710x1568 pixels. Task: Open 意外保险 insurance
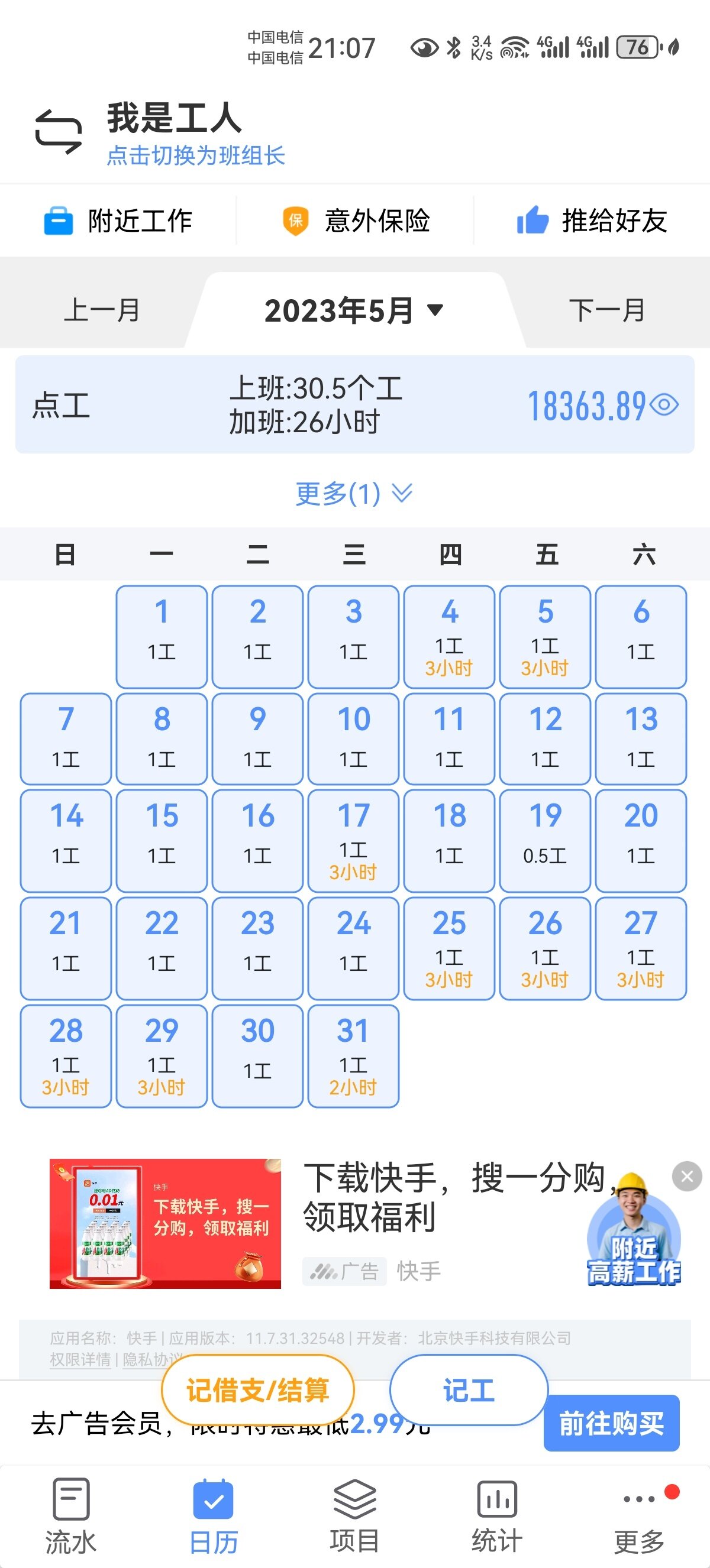[x=356, y=221]
